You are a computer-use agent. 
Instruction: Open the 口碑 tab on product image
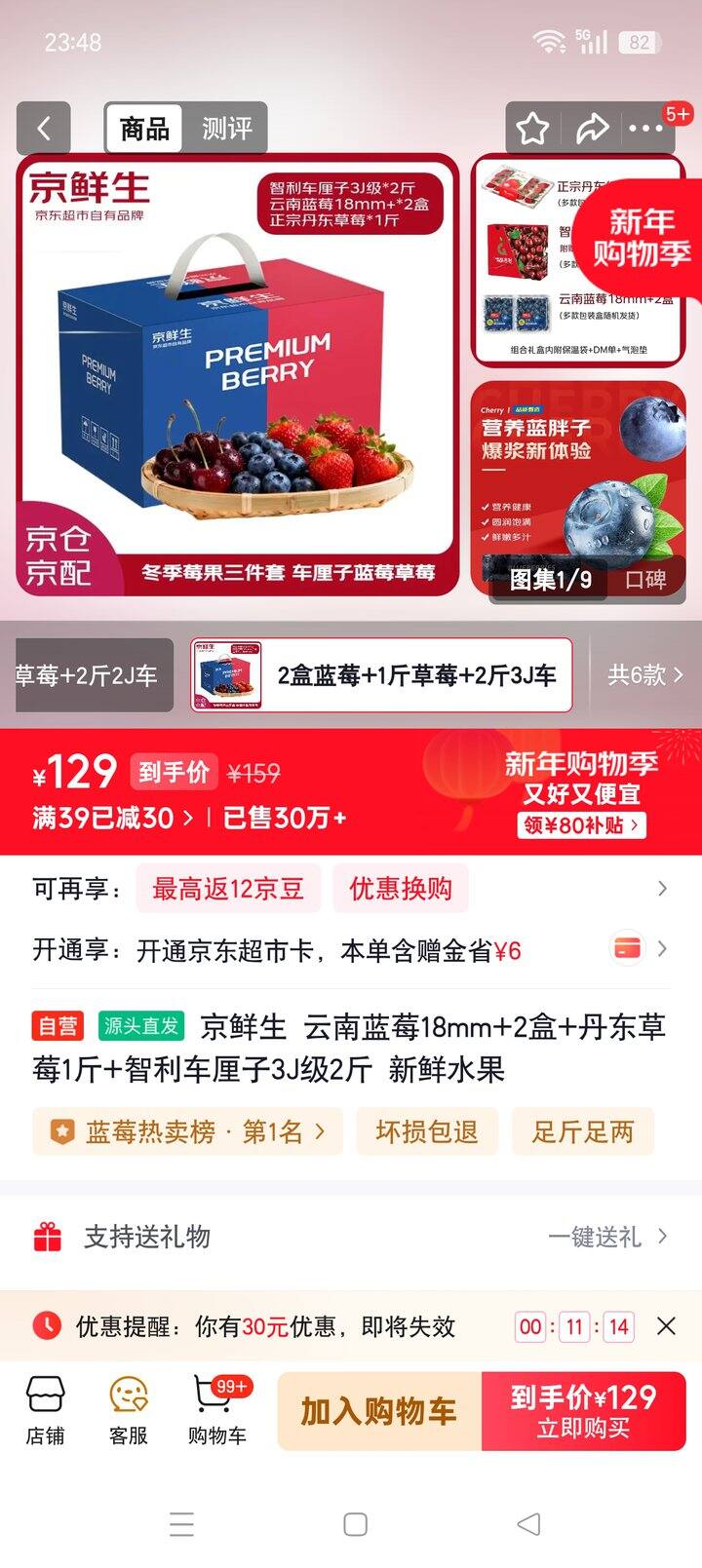click(645, 579)
